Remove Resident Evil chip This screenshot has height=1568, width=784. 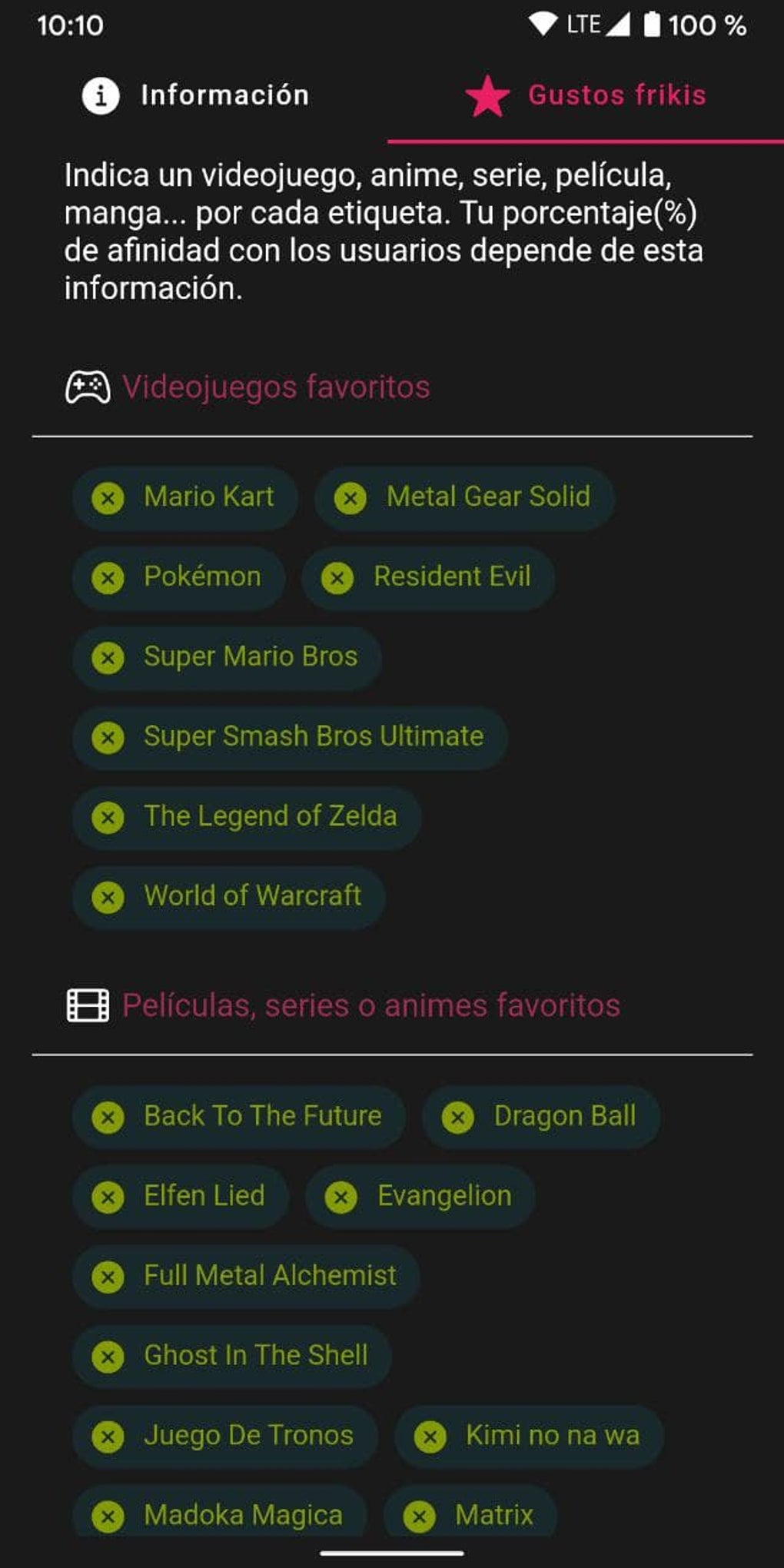337,578
